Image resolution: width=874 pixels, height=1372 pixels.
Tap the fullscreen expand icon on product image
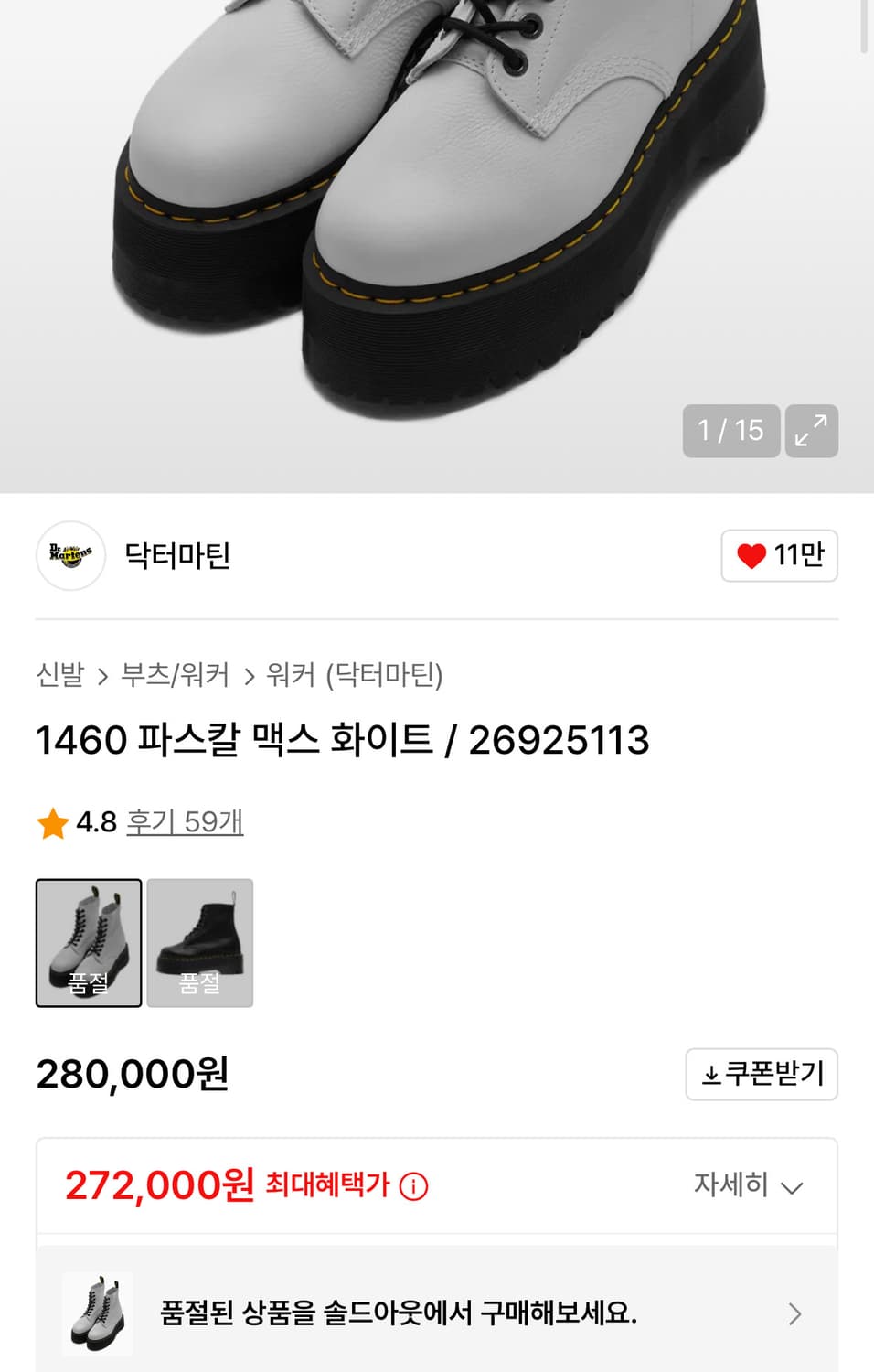click(810, 431)
